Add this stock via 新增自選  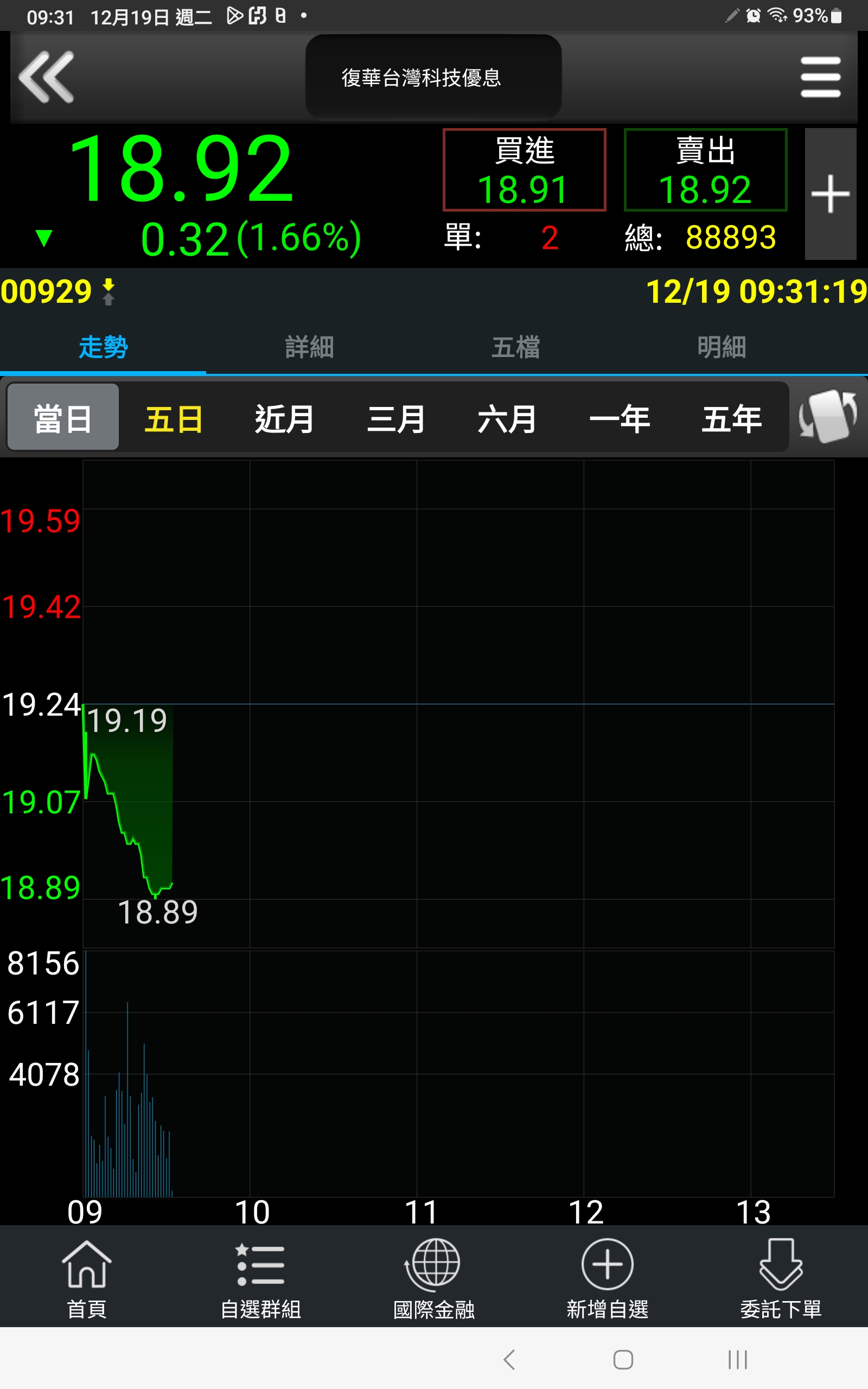coord(608,1279)
